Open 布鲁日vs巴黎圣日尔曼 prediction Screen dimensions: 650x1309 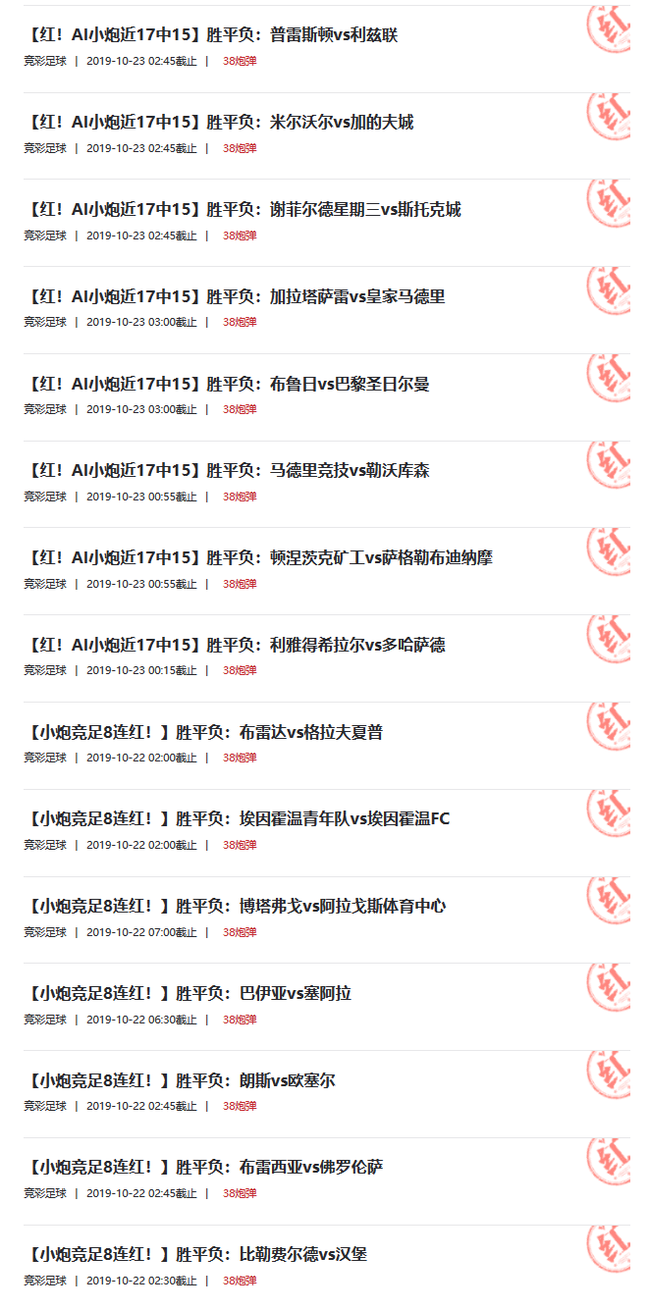[227, 383]
